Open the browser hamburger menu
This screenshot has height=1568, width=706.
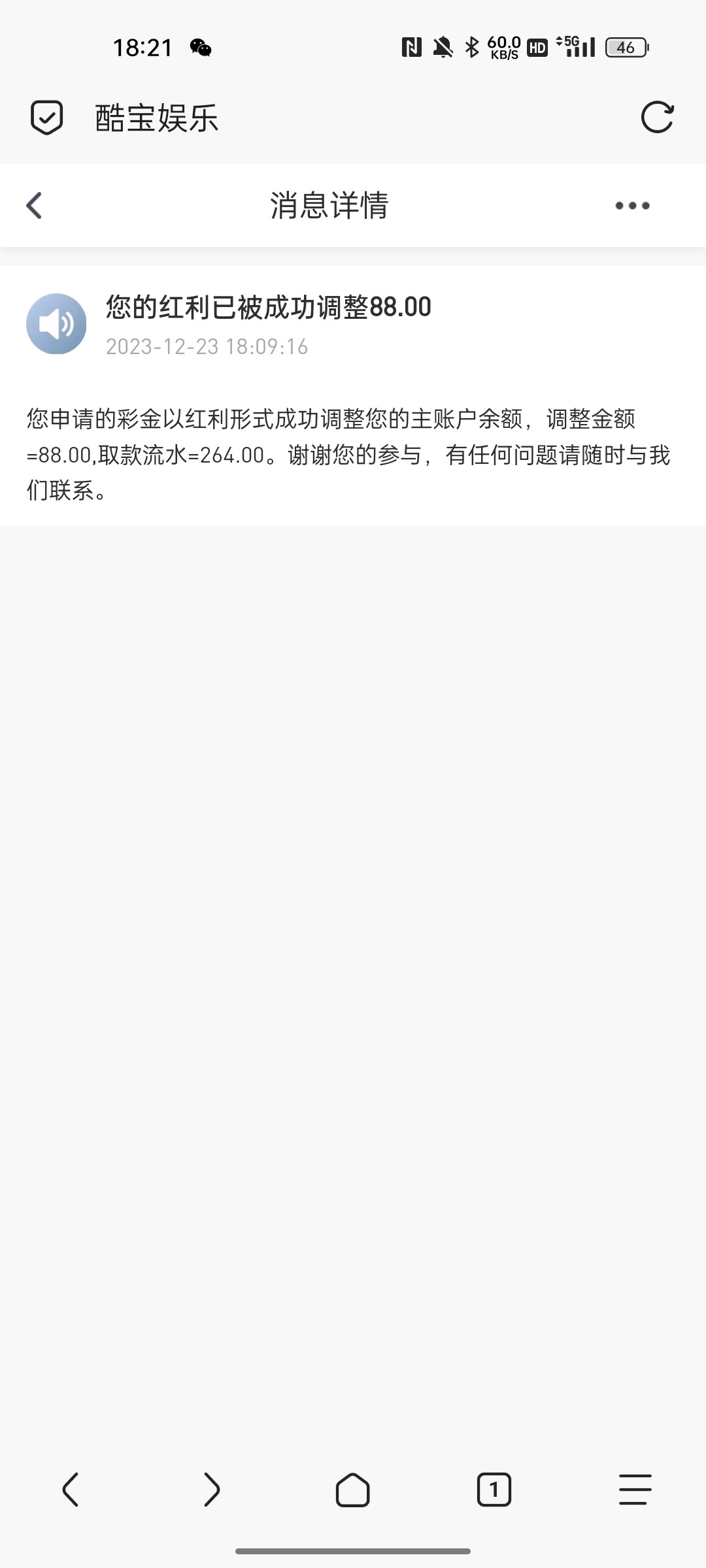(635, 1490)
